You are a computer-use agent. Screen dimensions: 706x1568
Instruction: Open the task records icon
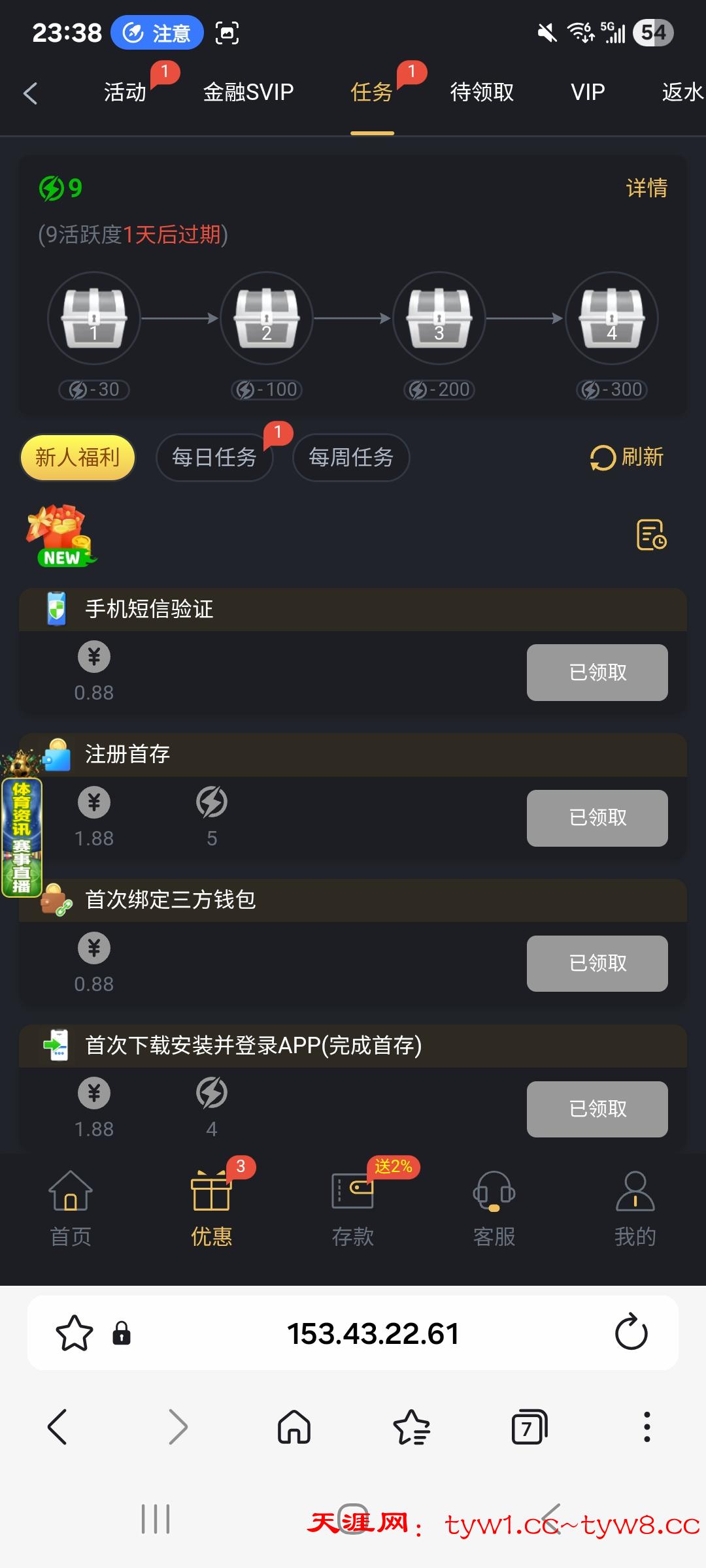click(x=651, y=535)
